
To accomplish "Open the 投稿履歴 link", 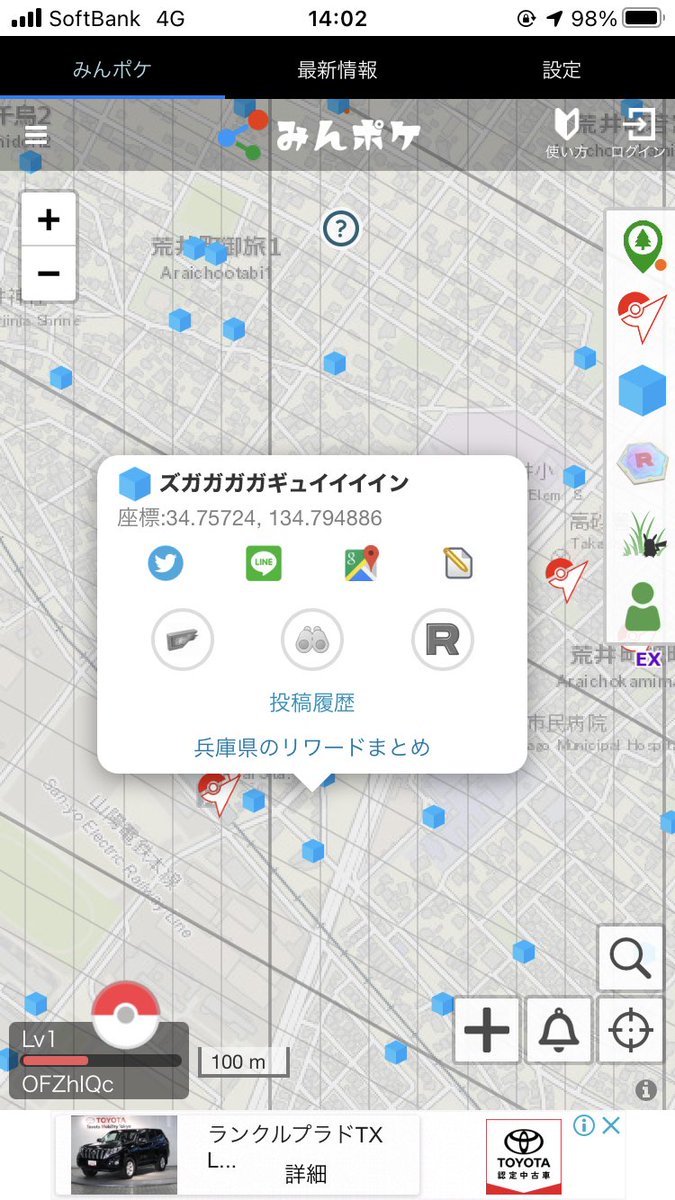I will click(312, 703).
